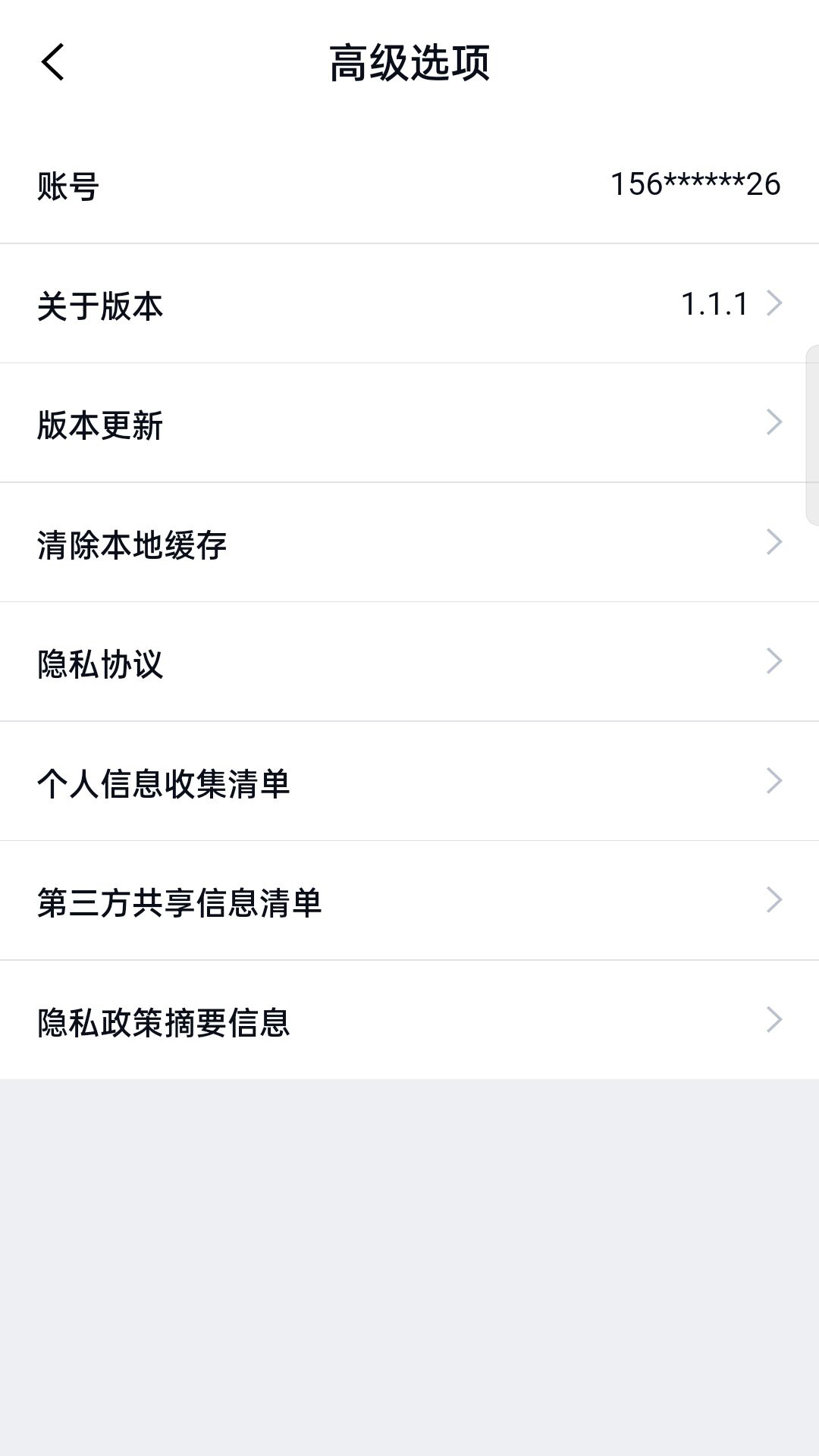Screen dimensions: 819x1456
Task: Expand the 隐私政策摘要信息 entry
Action: click(409, 1019)
